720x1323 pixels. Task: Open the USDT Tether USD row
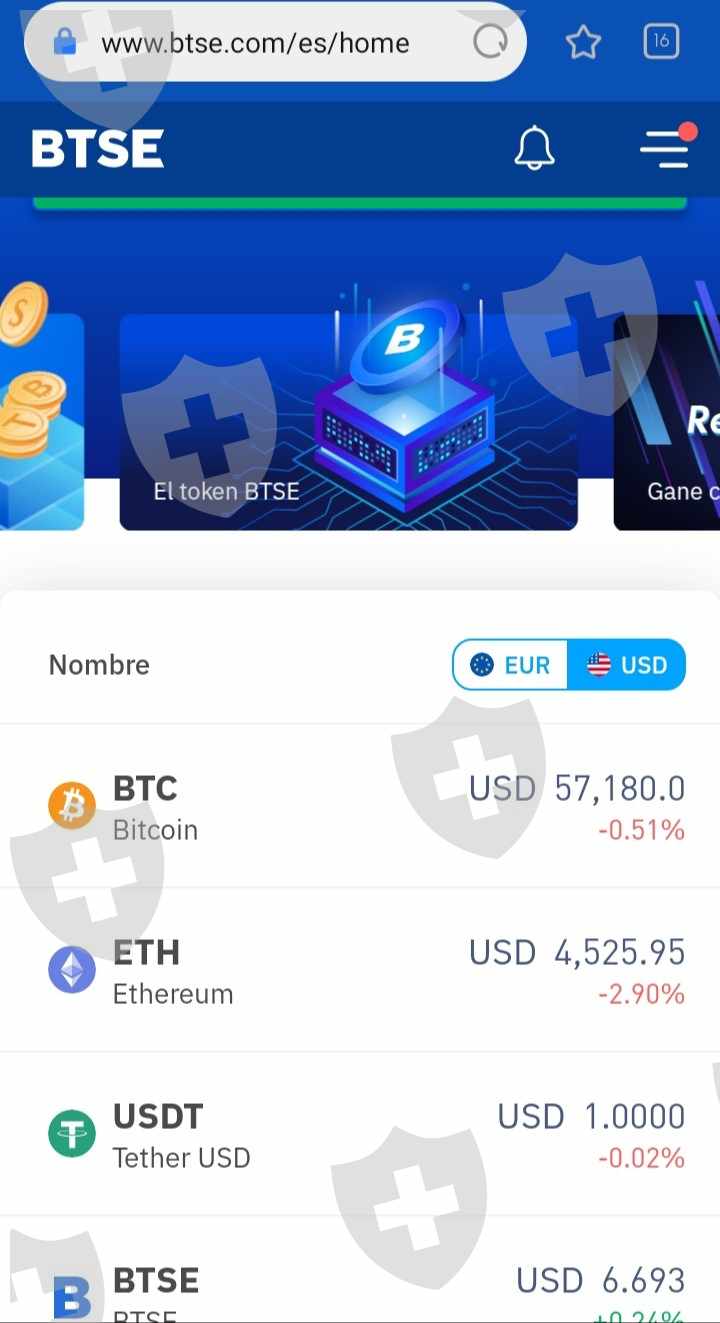[360, 1134]
